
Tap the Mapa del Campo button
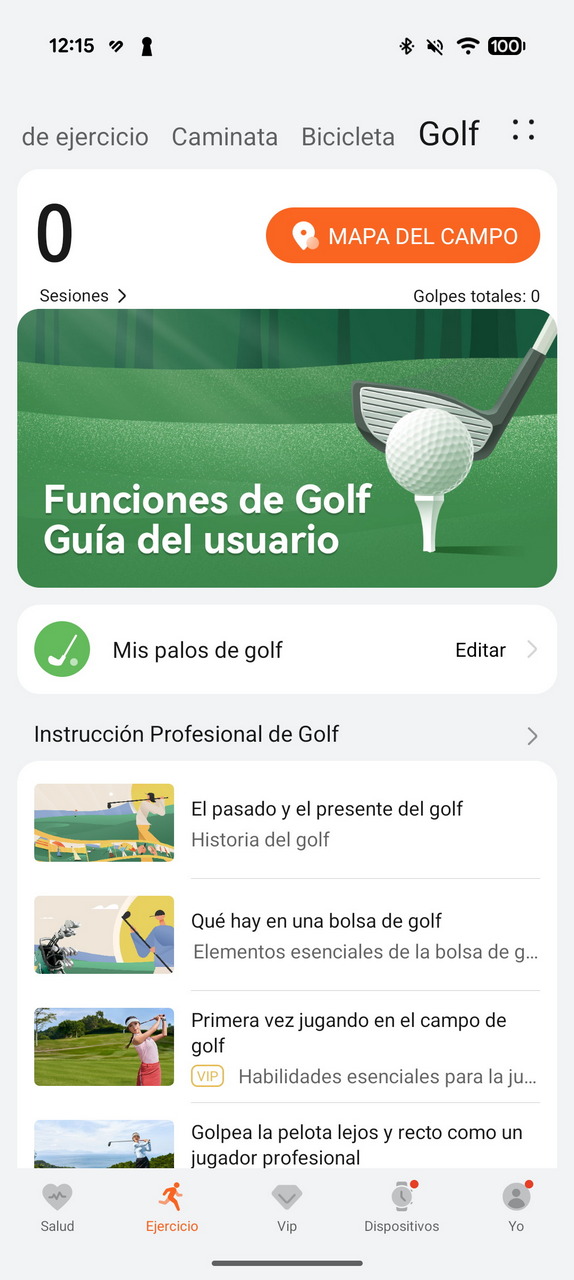click(403, 236)
